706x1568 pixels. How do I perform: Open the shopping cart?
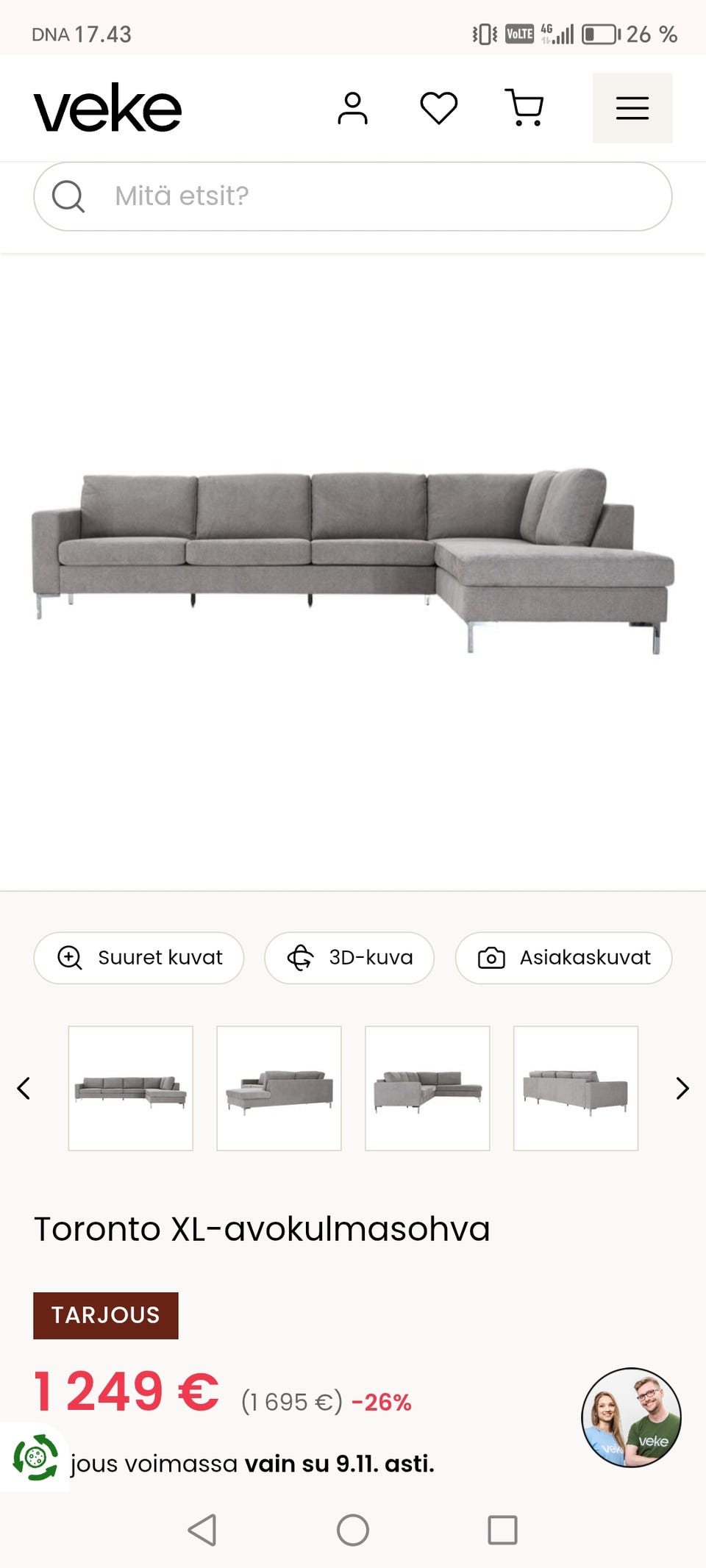click(524, 108)
